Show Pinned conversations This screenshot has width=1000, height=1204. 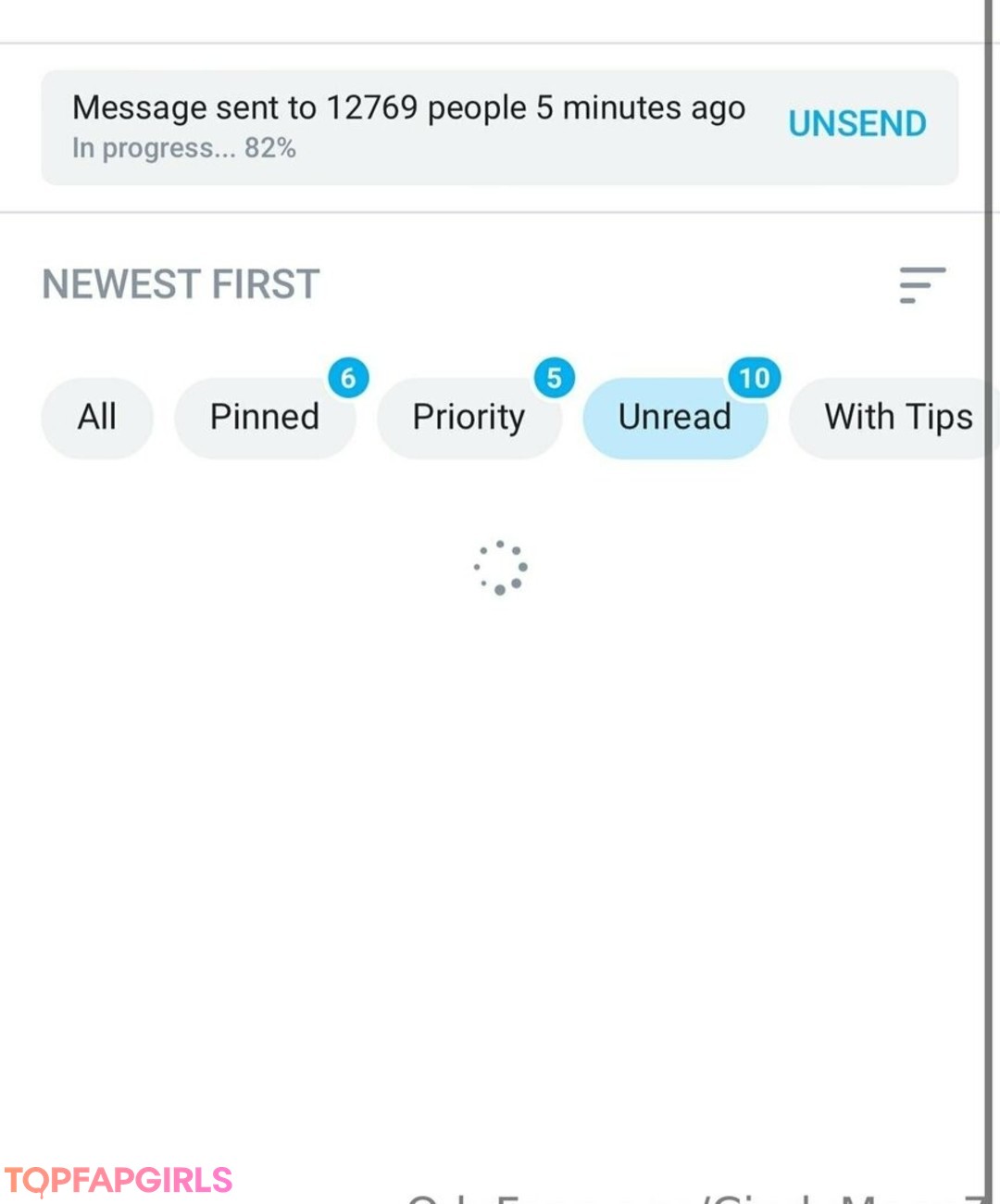coord(265,418)
